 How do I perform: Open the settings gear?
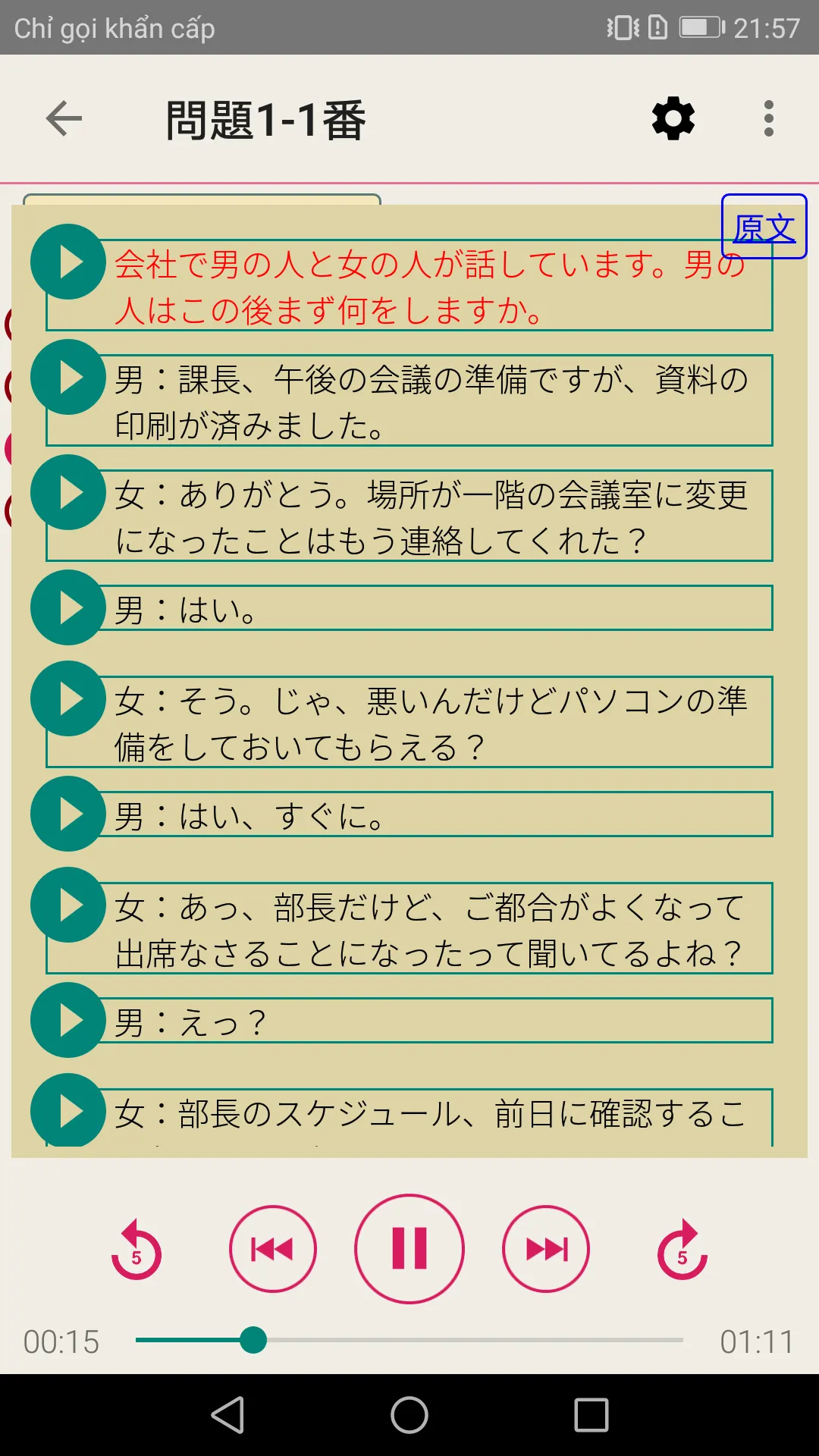(x=673, y=119)
